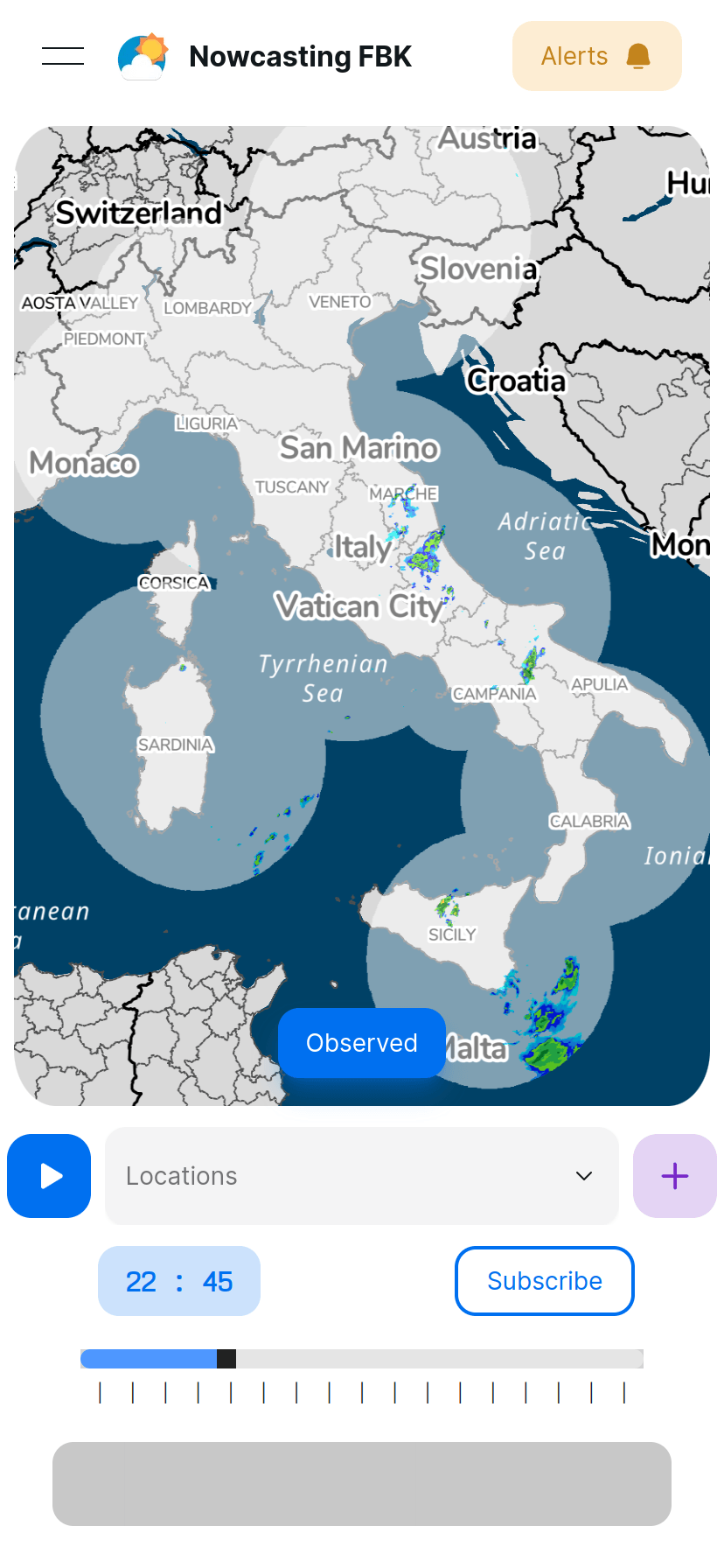The image size is (724, 1568).
Task: Add a location with the plus button
Action: point(674,1176)
